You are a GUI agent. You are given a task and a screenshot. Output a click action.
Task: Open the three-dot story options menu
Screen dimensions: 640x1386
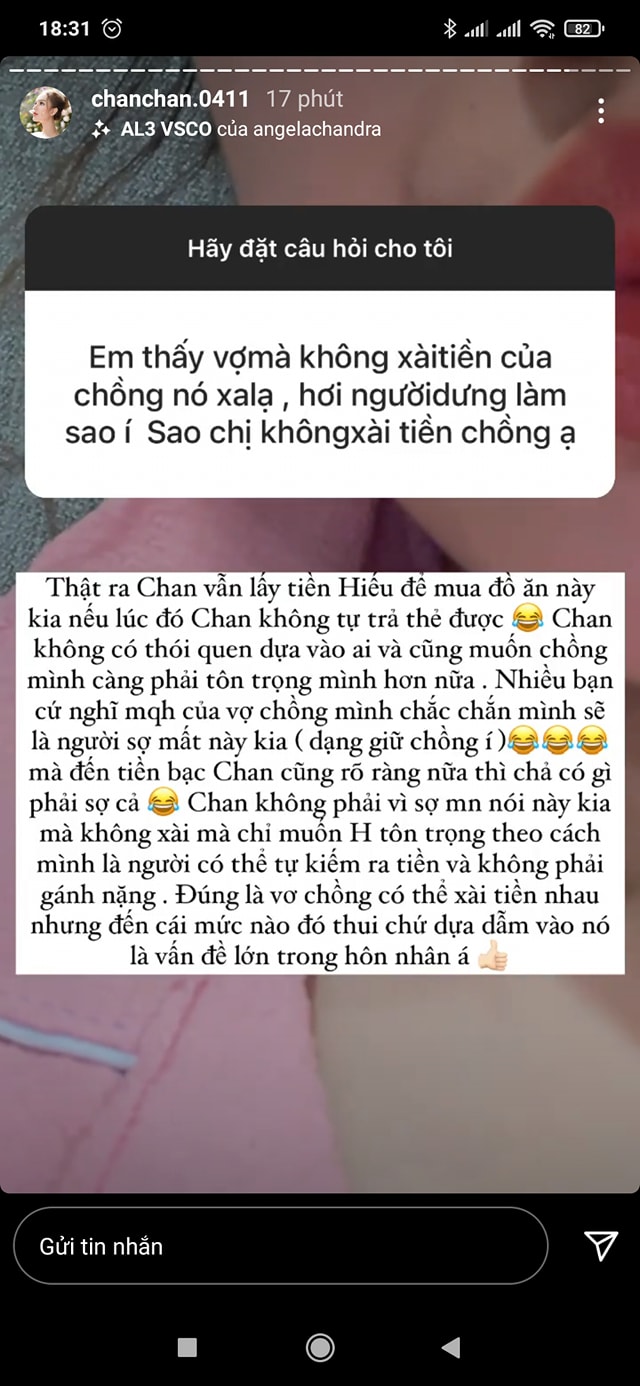[x=600, y=111]
